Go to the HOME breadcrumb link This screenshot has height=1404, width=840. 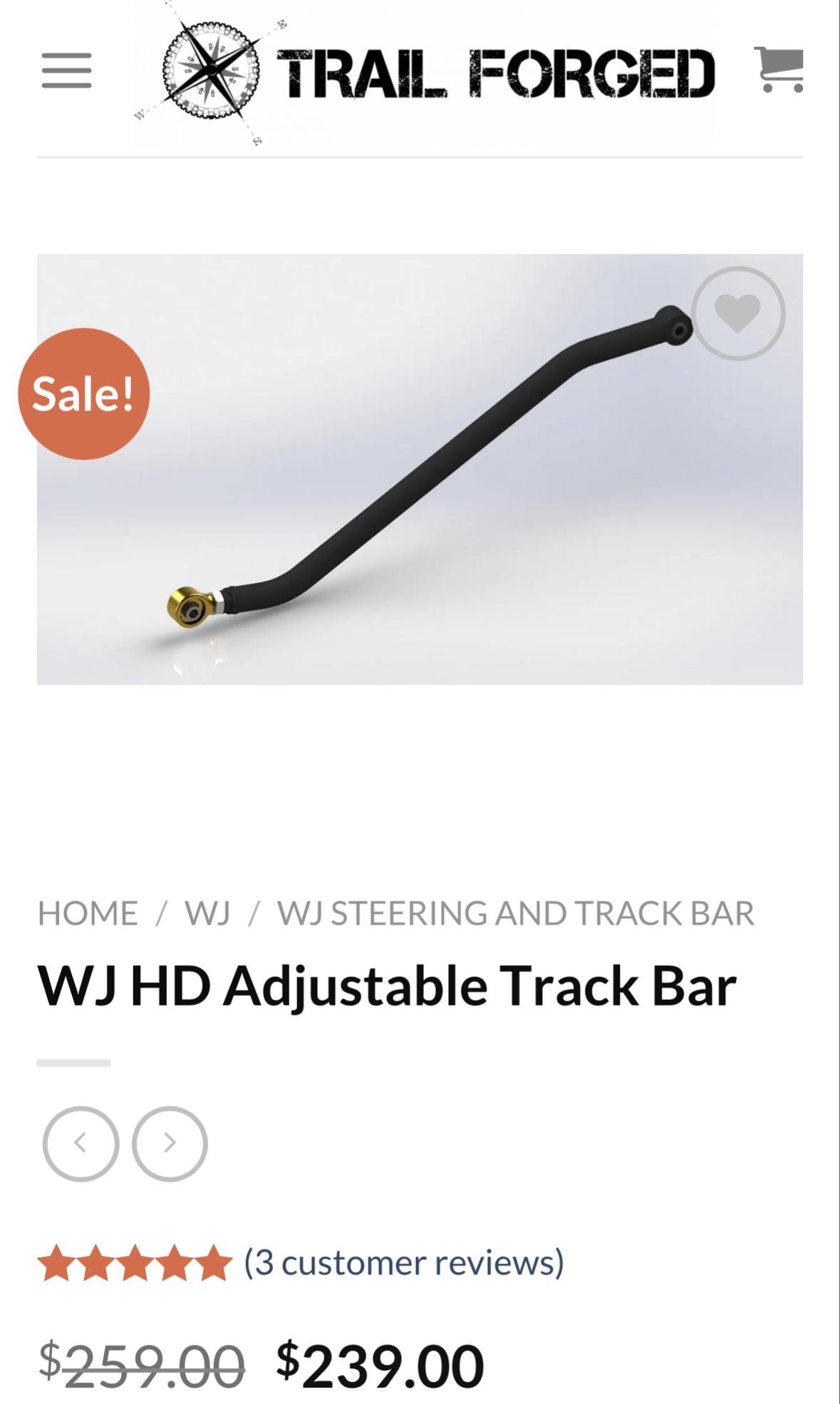pyautogui.click(x=88, y=913)
